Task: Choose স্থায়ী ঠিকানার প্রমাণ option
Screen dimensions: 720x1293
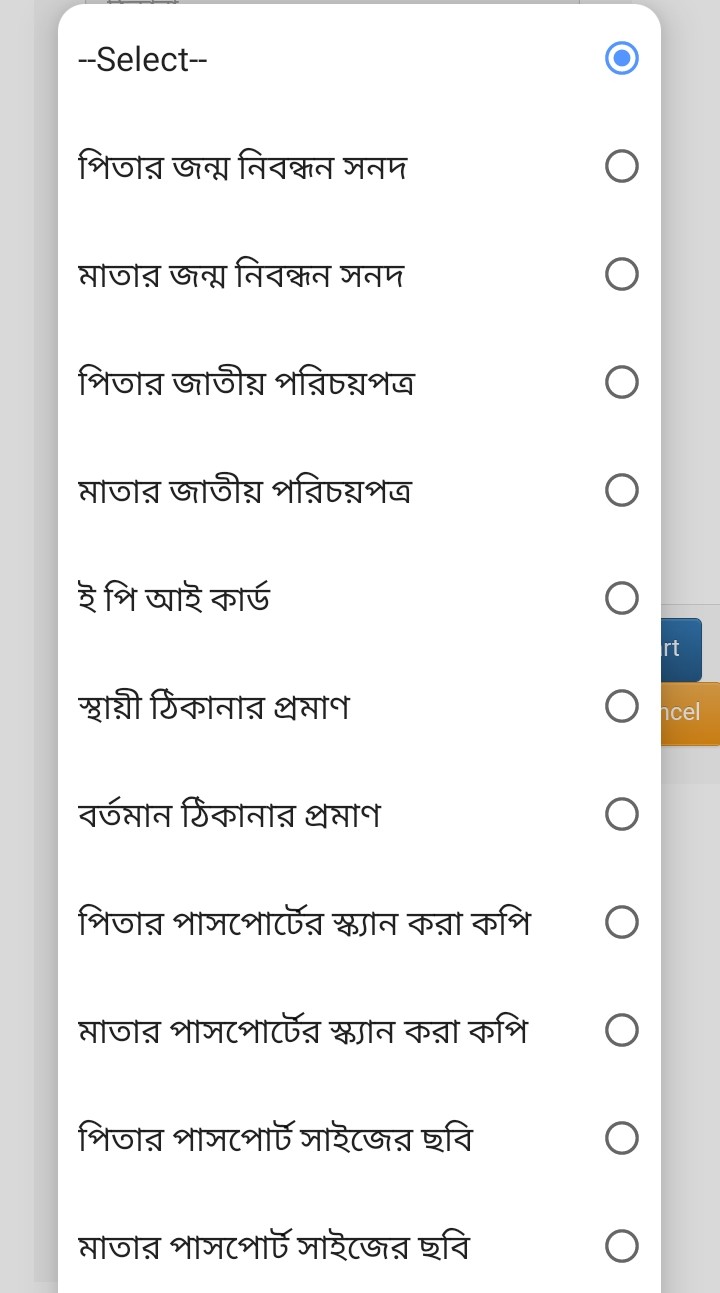Action: [x=359, y=706]
